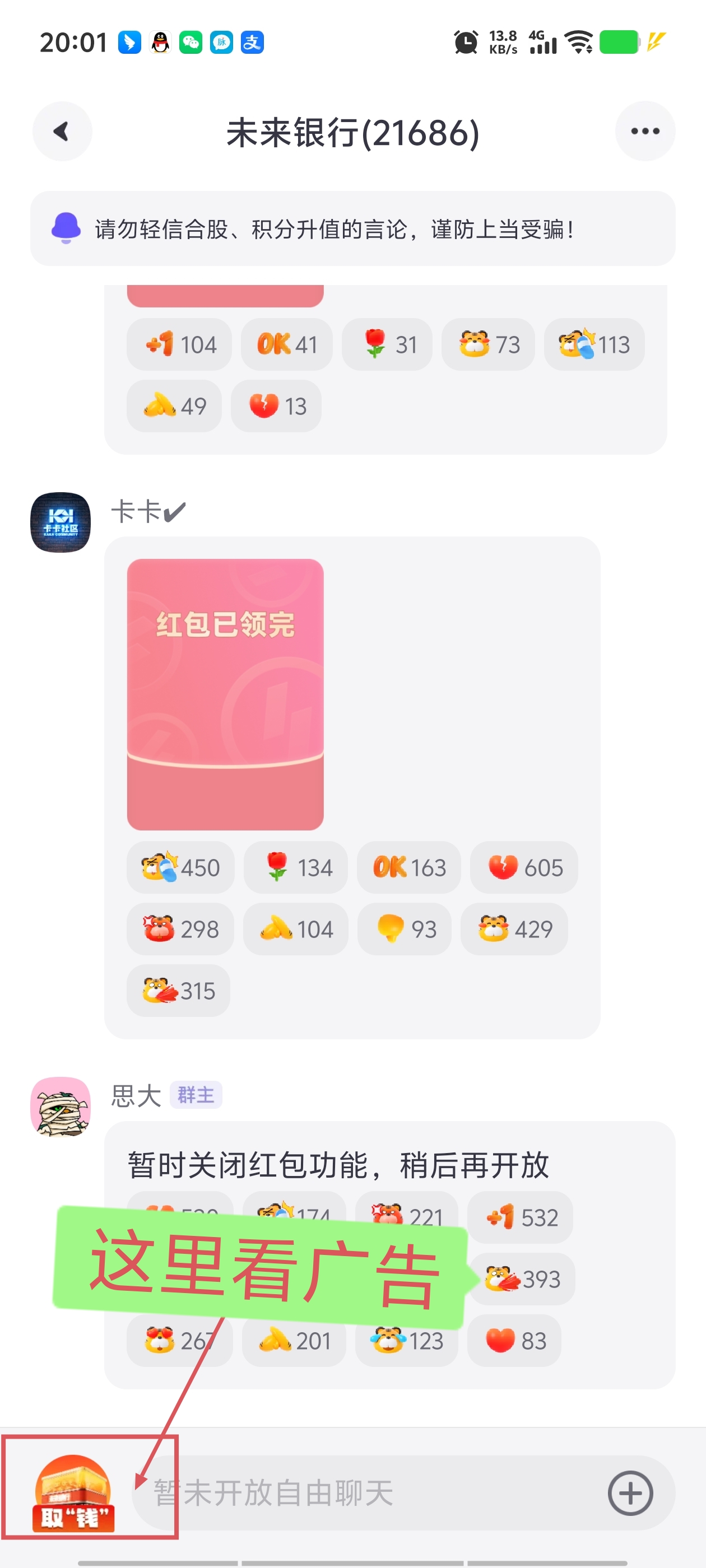The image size is (706, 1568).
Task: Tap the +1 532 reaction on 思大's message
Action: pyautogui.click(x=520, y=1217)
